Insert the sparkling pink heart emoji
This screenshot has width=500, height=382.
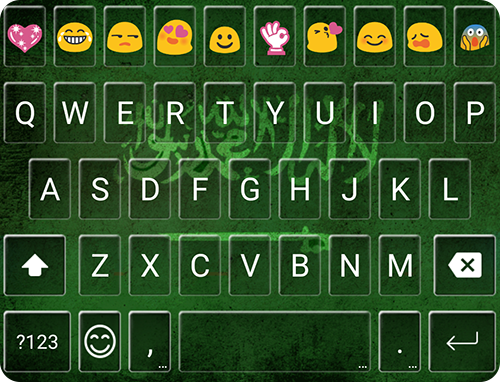click(25, 37)
